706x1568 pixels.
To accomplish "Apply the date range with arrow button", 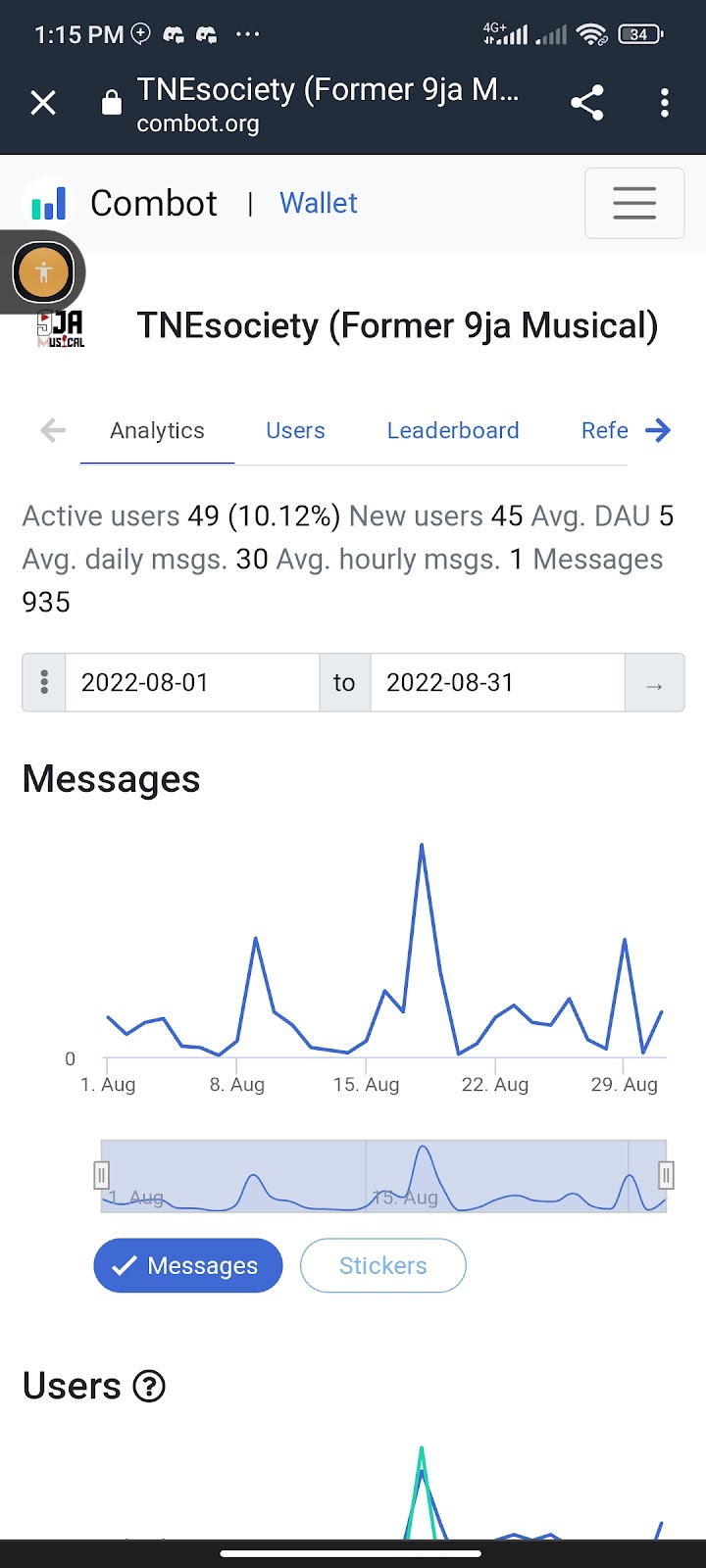I will tap(654, 683).
